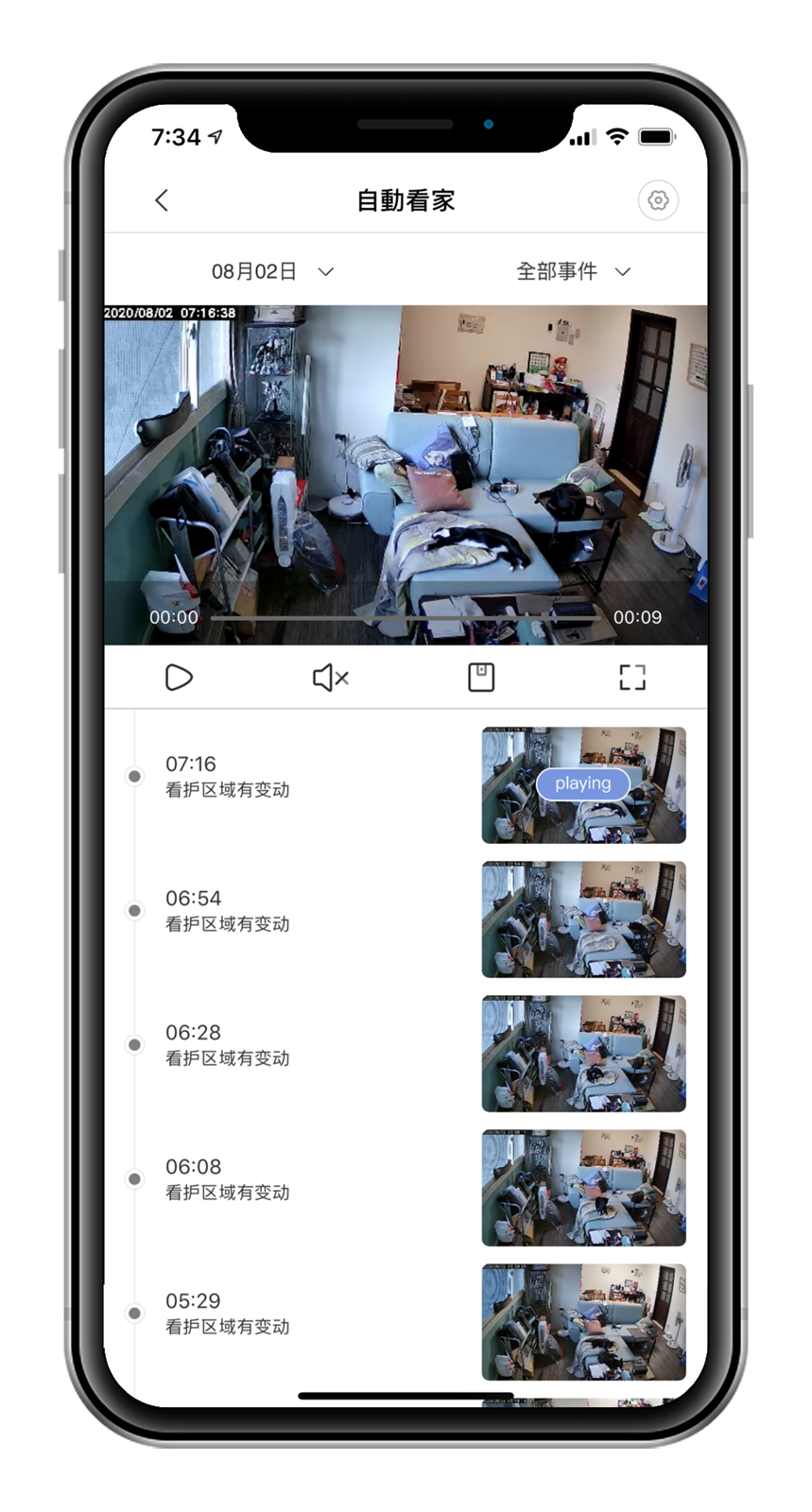Viewport: 812px width, 1512px height.
Task: Select the 06:28 event recording
Action: (x=583, y=1054)
